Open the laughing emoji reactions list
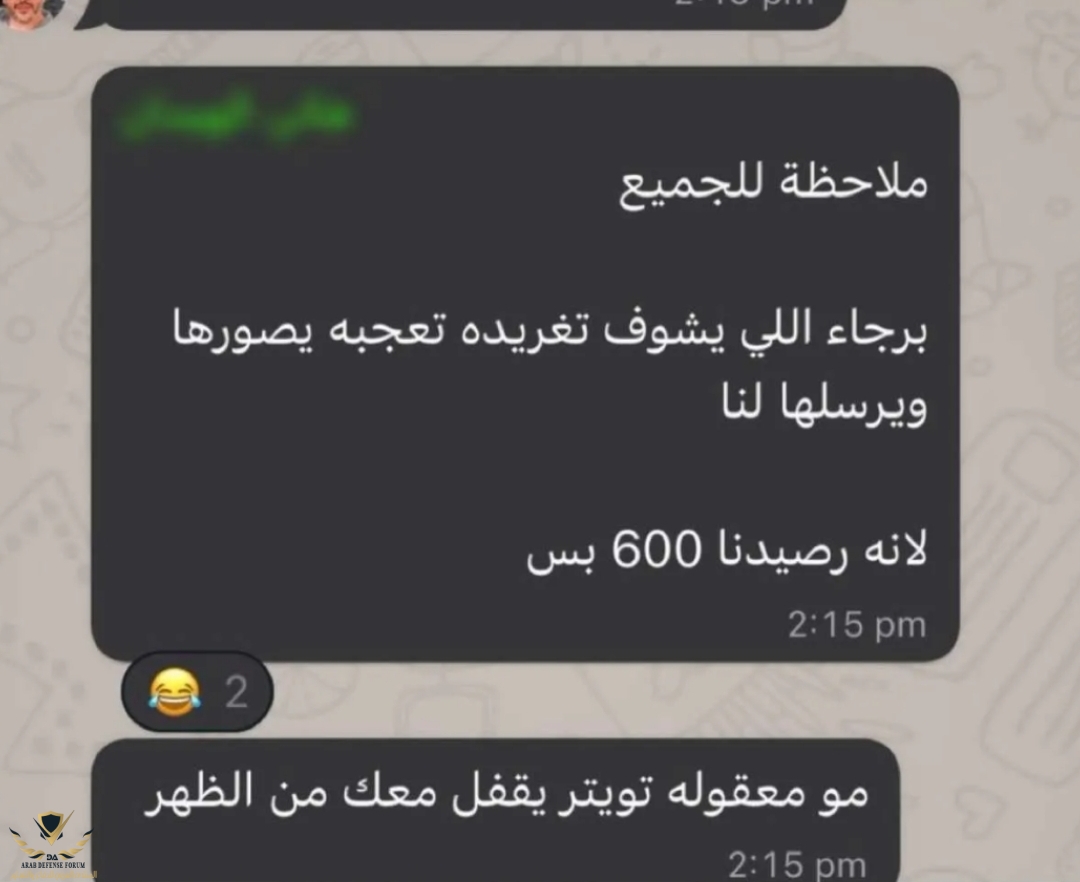1080x882 pixels. [196, 692]
